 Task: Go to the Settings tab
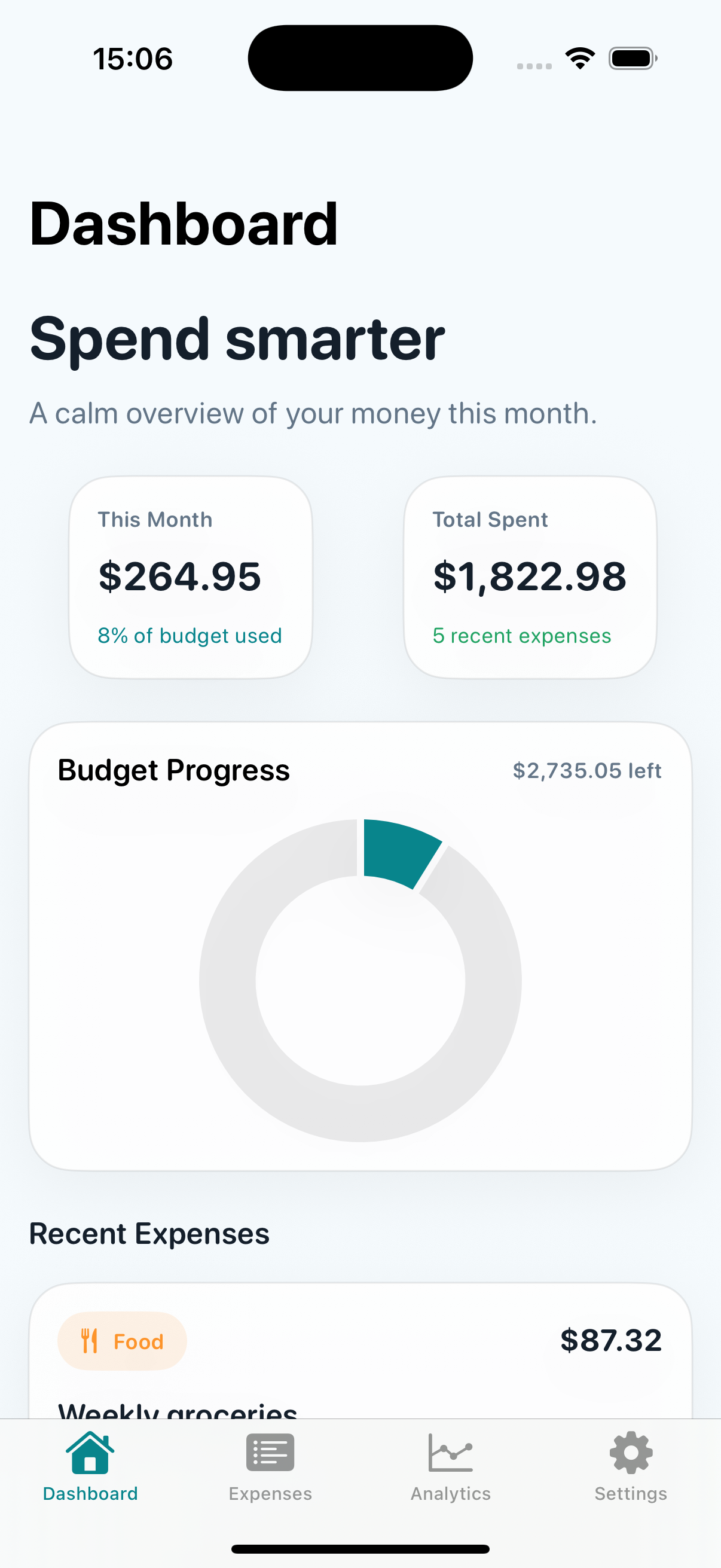tap(630, 1468)
